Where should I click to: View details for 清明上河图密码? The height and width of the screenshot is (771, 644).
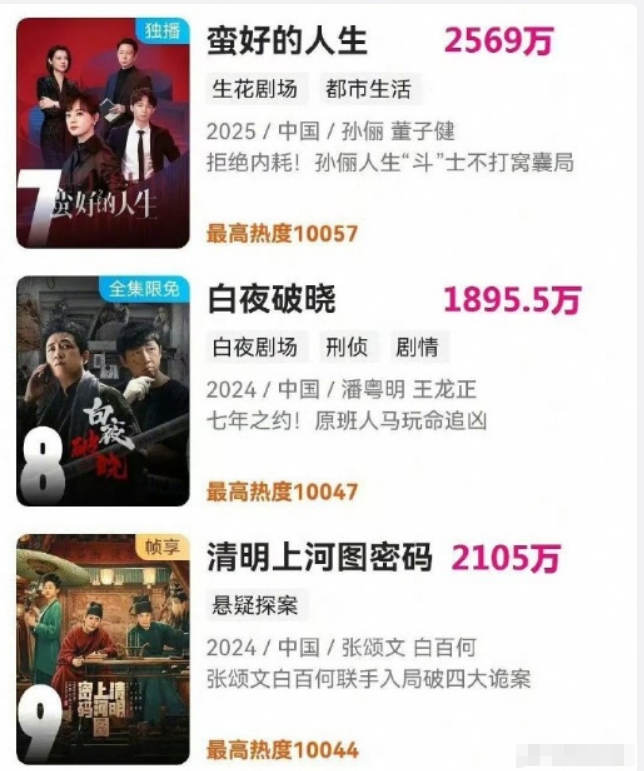(319, 557)
